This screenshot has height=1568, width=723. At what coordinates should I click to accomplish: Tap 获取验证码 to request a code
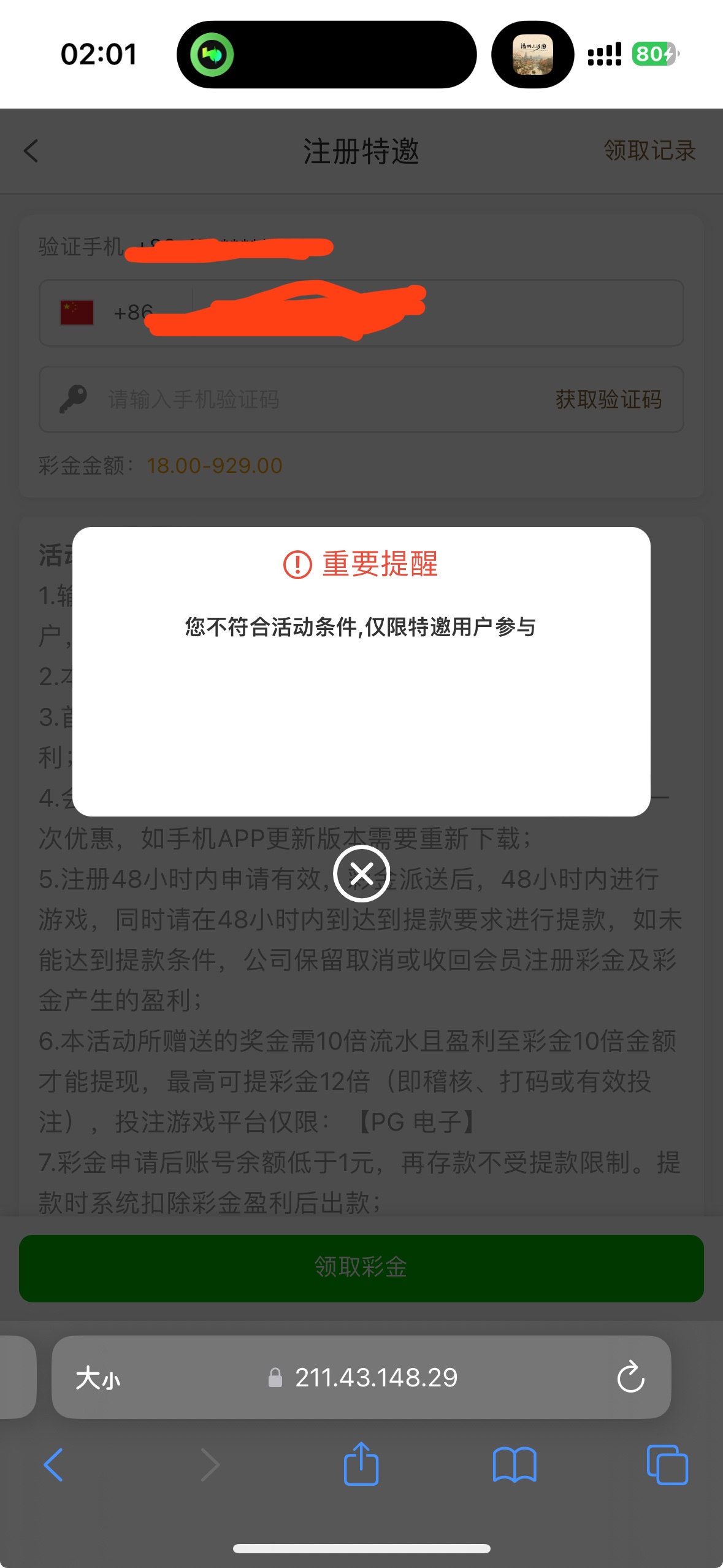(608, 399)
